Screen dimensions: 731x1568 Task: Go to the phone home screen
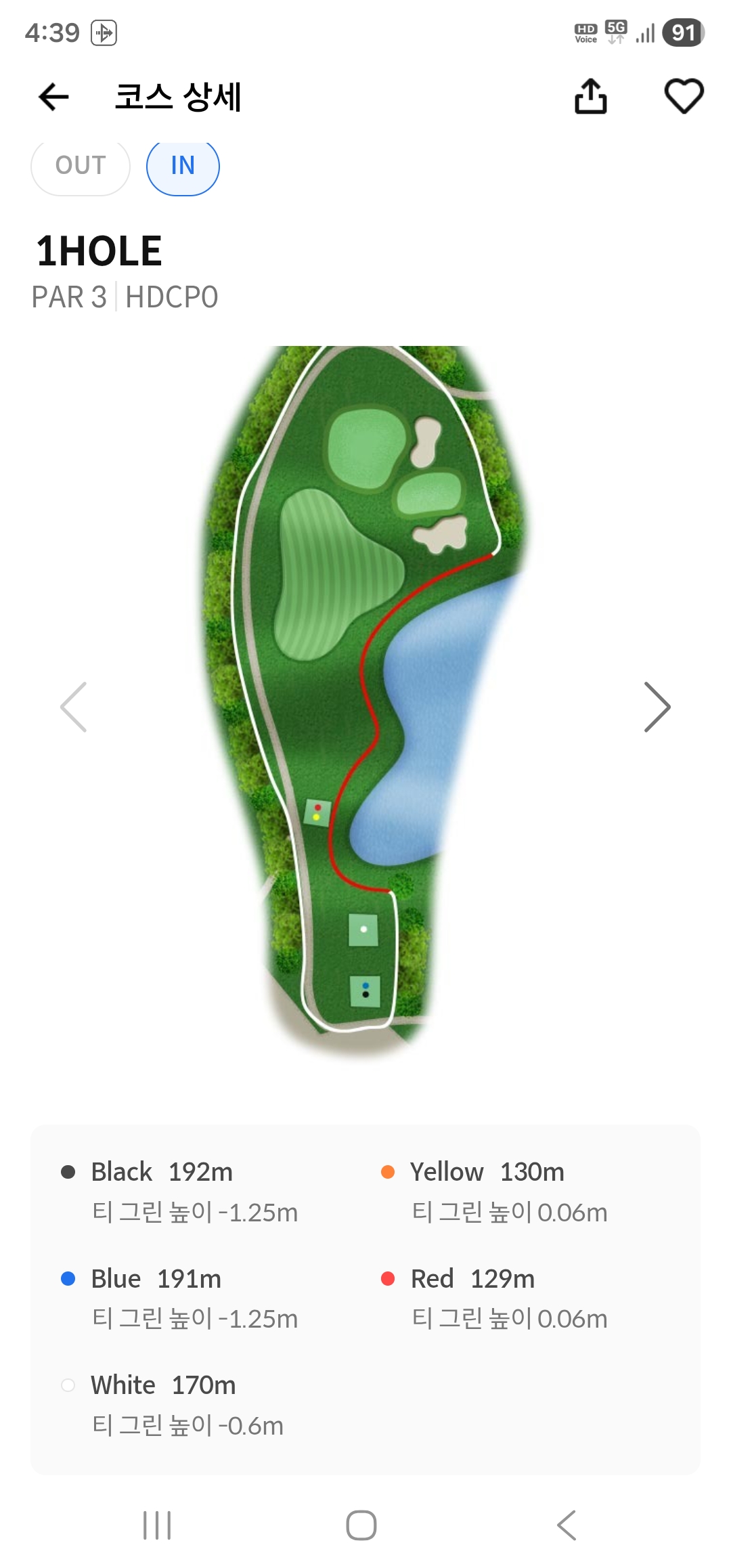[361, 1525]
